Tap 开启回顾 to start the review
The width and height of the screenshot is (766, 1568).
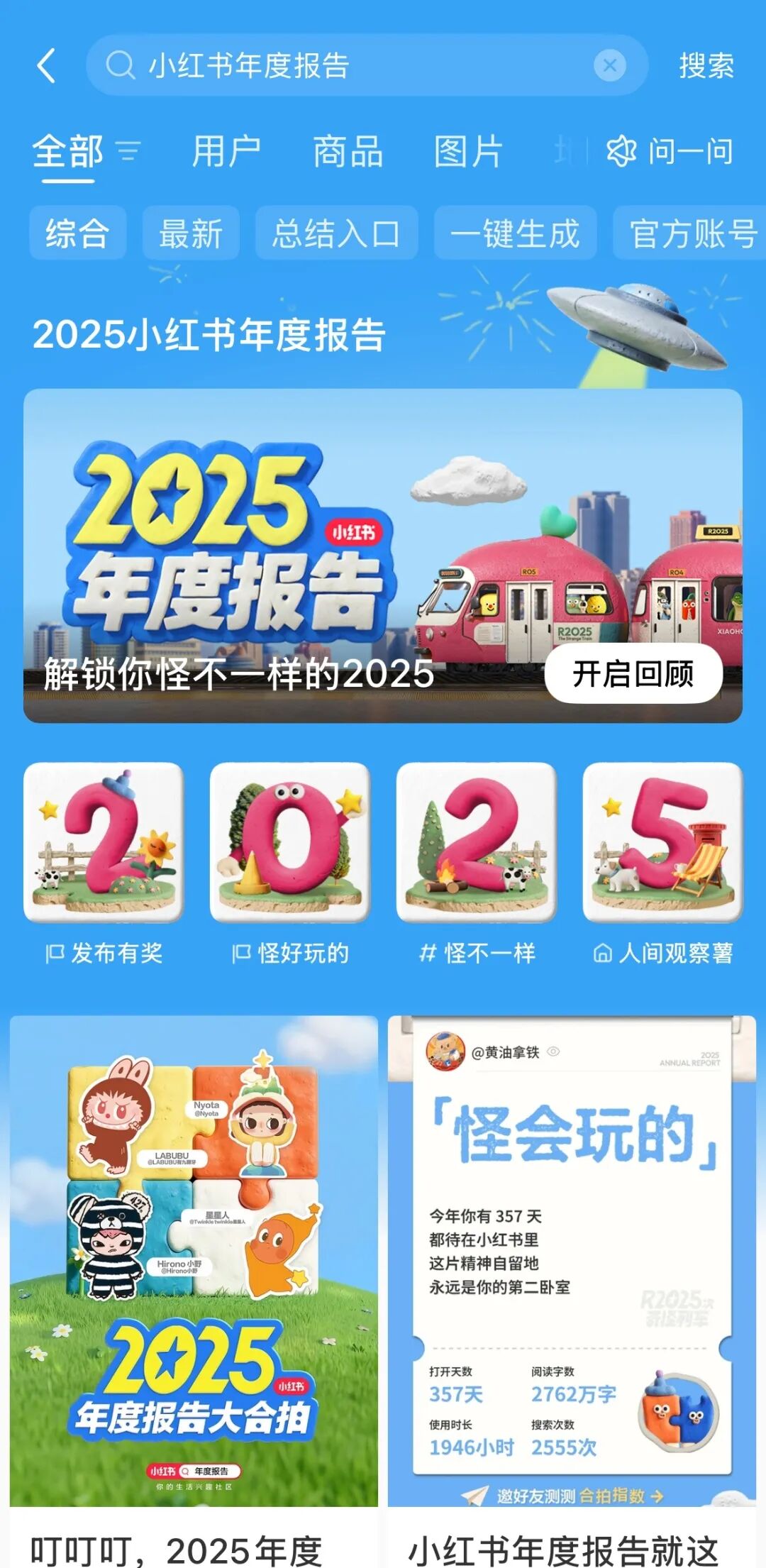(x=633, y=674)
